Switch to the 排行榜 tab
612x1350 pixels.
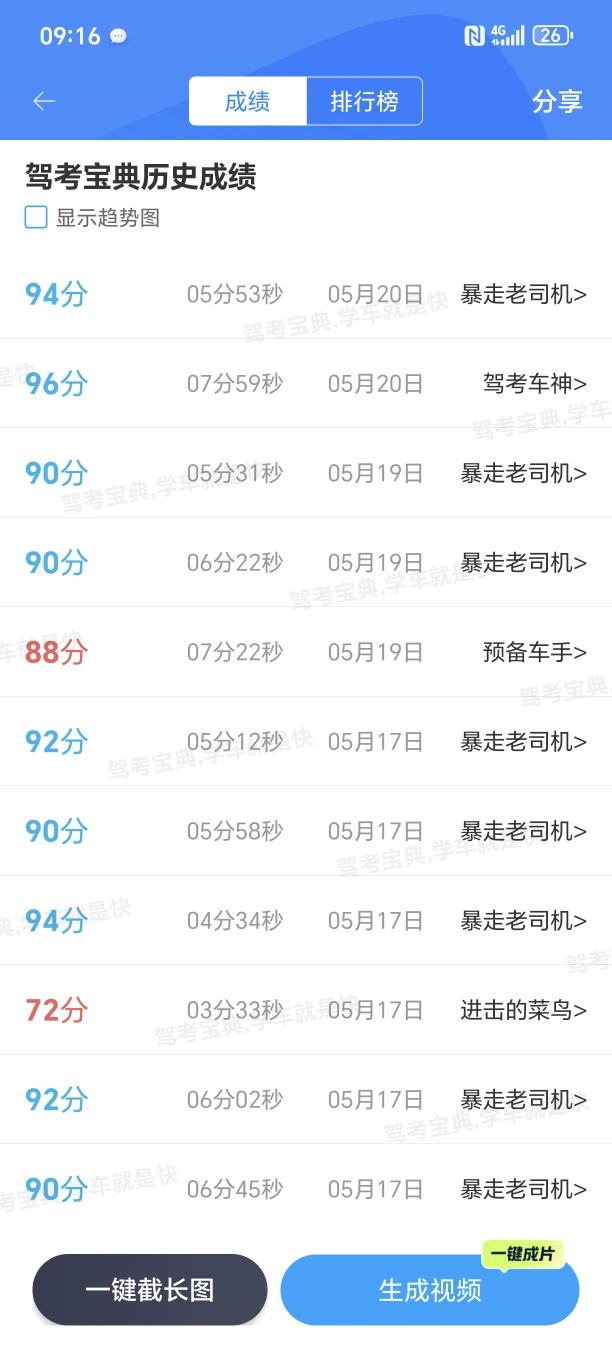[364, 101]
